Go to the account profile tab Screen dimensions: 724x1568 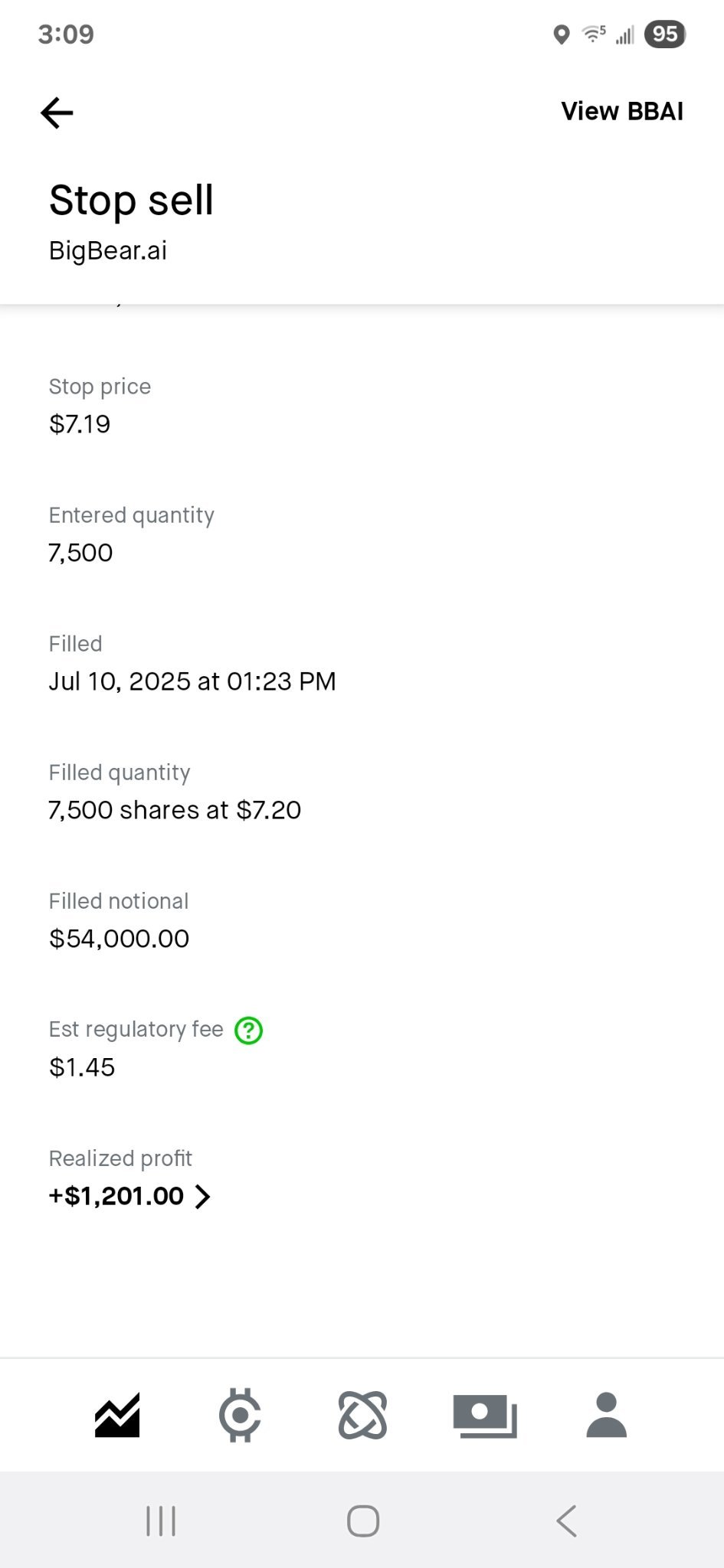607,1415
